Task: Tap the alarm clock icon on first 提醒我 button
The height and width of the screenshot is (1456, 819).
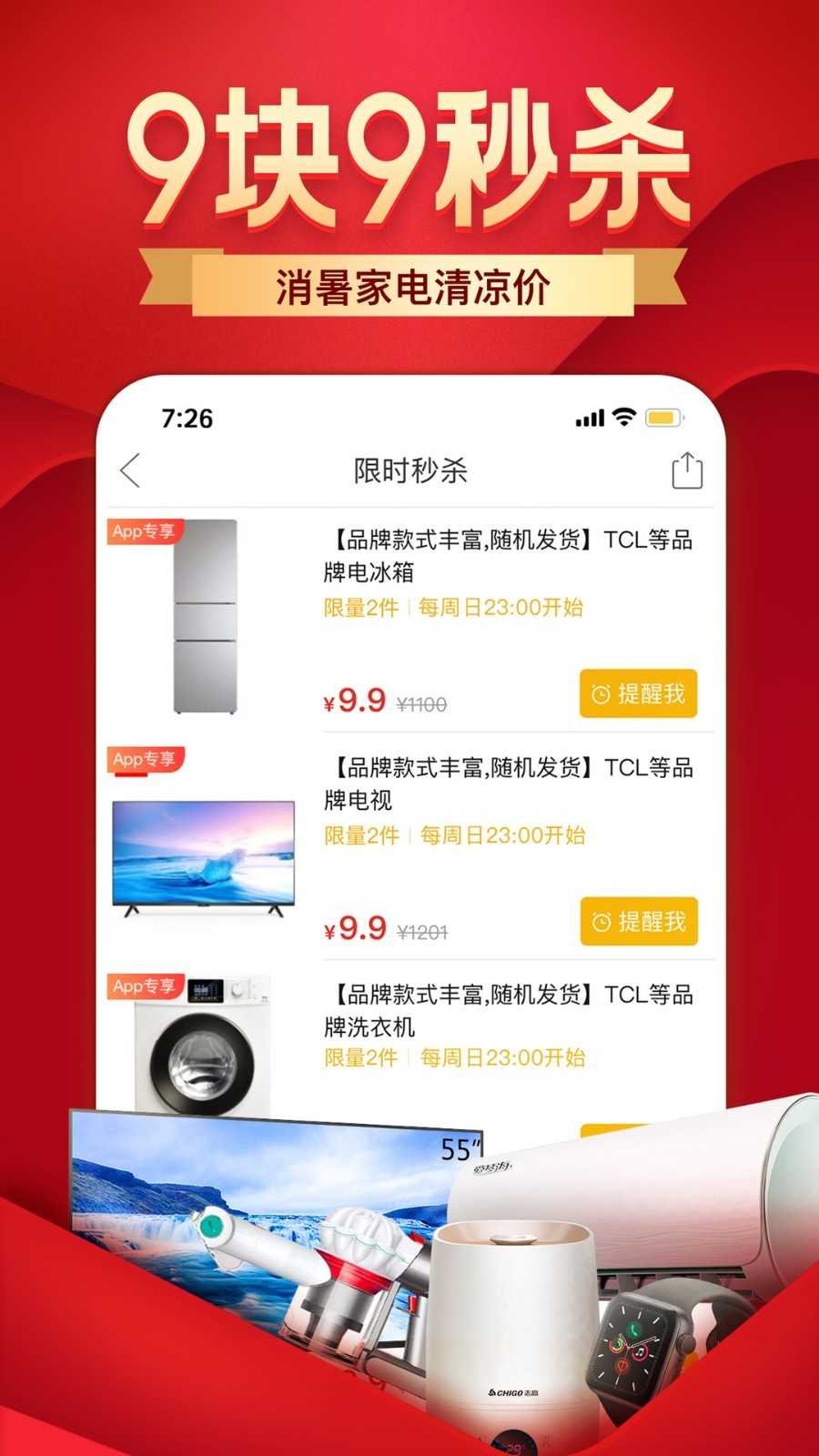Action: click(x=601, y=694)
